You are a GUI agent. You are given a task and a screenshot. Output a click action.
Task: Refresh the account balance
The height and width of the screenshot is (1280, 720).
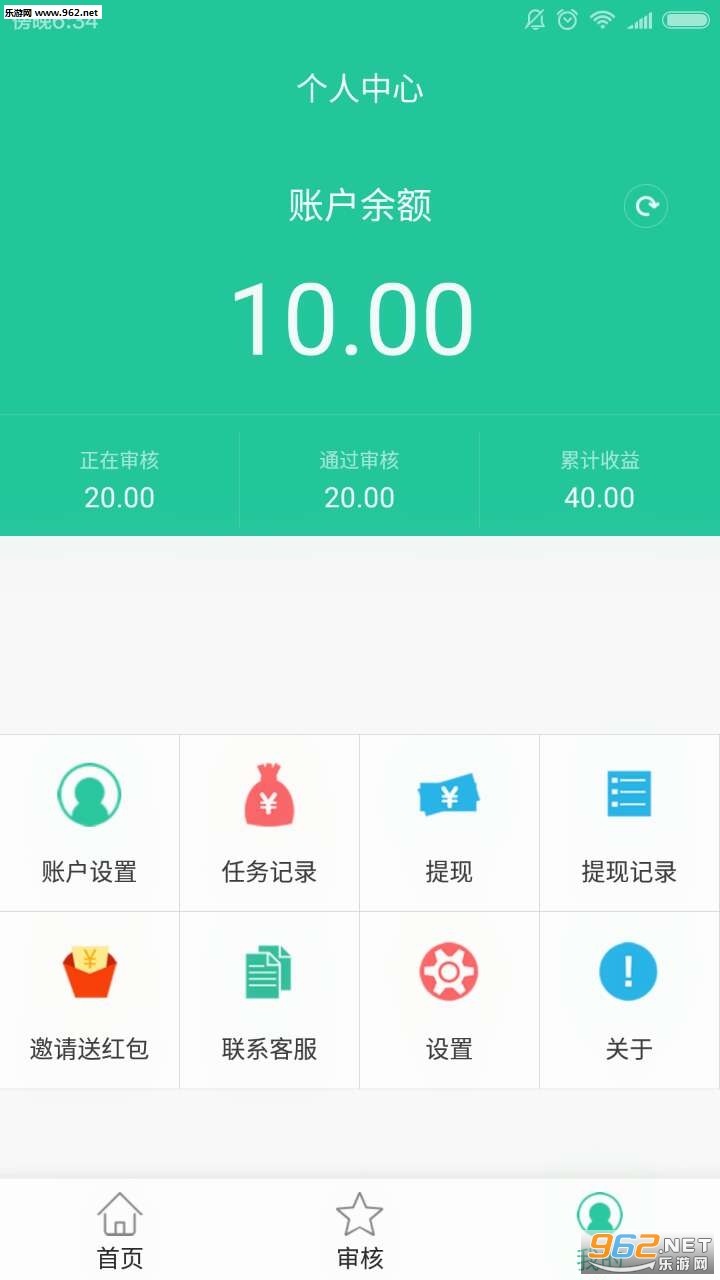click(x=646, y=207)
